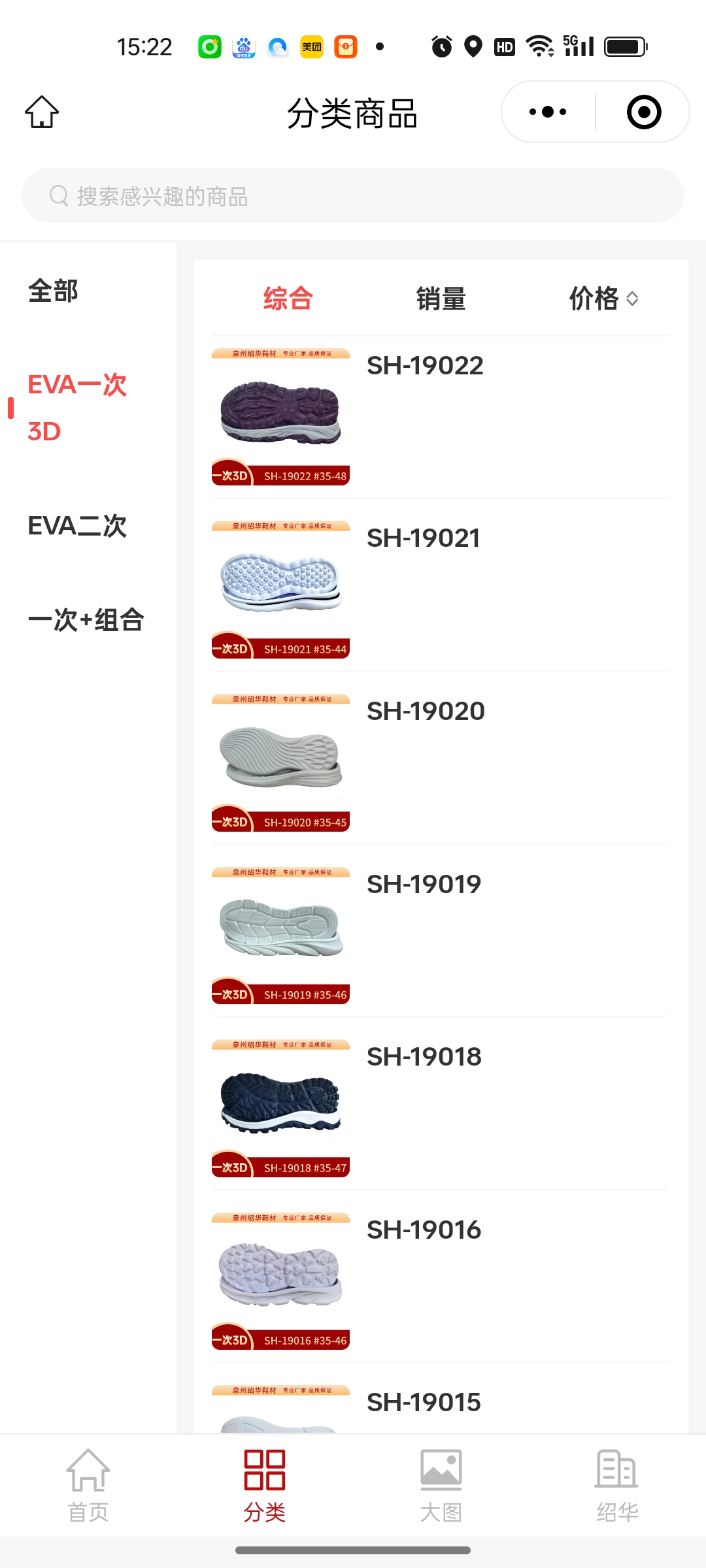
Task: Sort products by 综合
Action: pyautogui.click(x=288, y=299)
